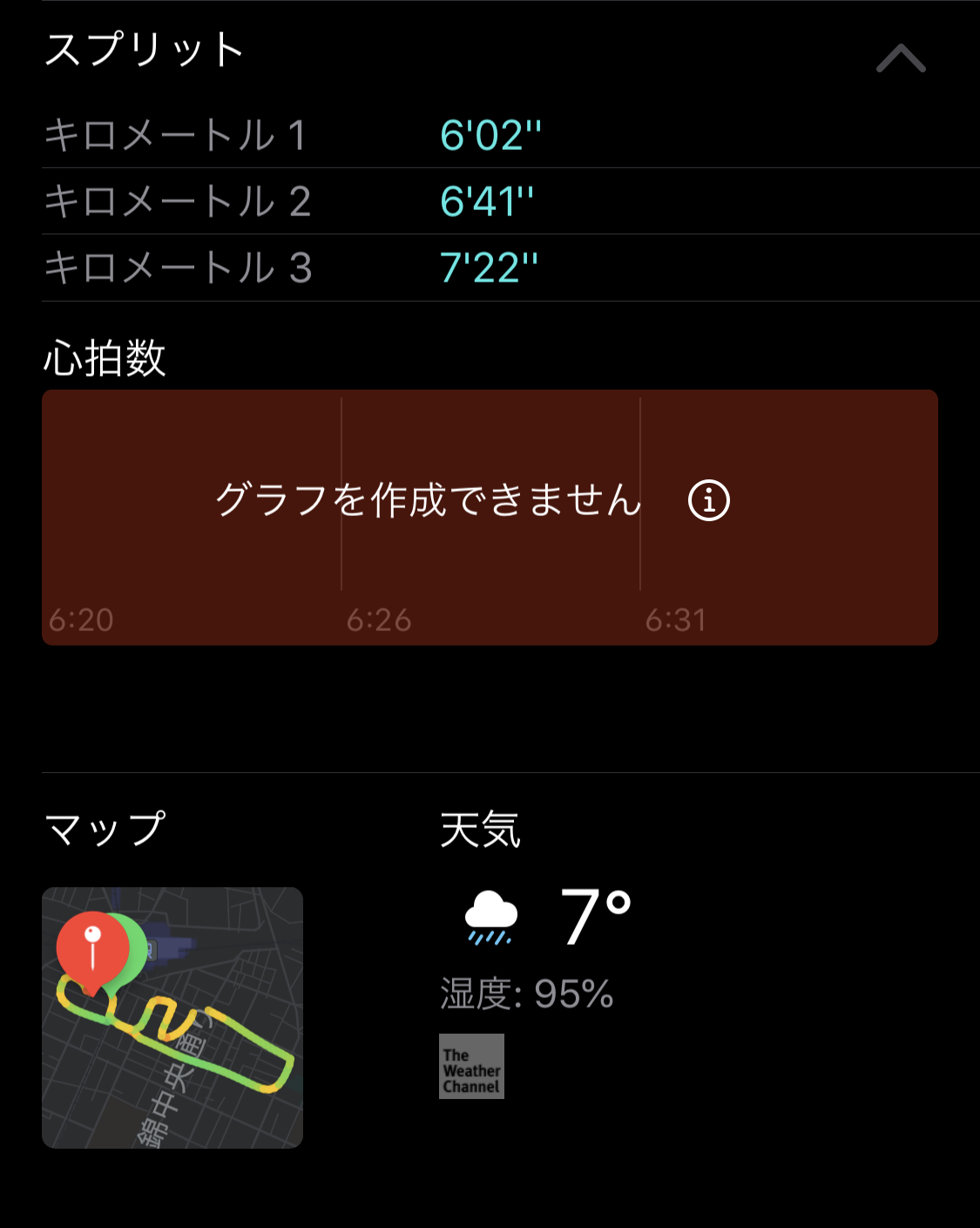Open info icon on heart rate graph
This screenshot has width=980, height=1228.
(x=708, y=501)
